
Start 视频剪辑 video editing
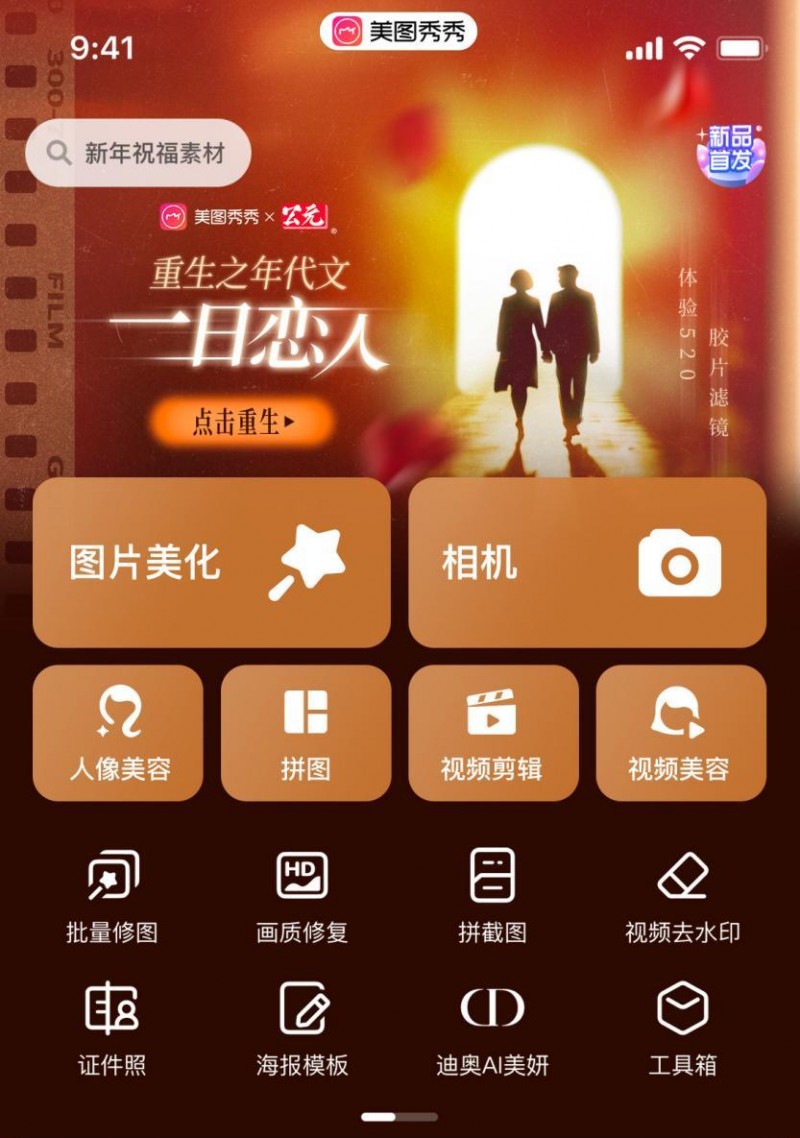pyautogui.click(x=493, y=733)
